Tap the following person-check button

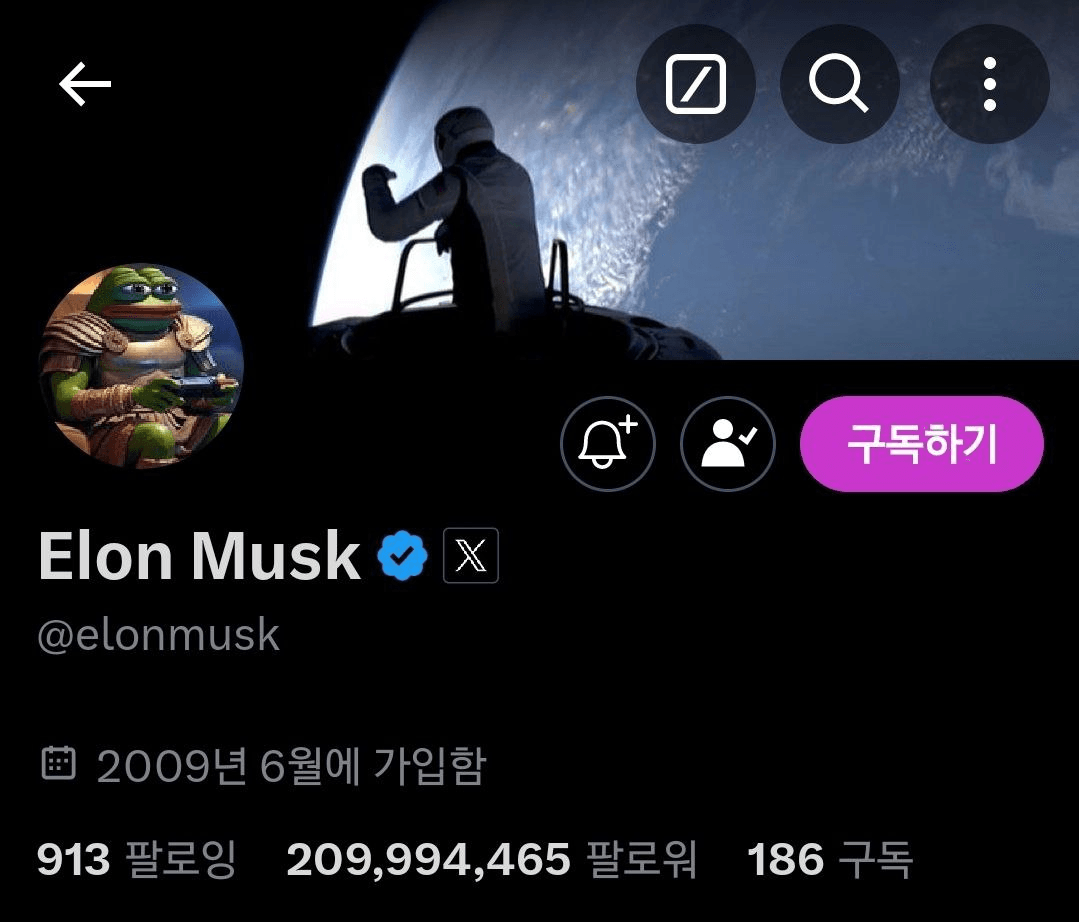(x=727, y=444)
